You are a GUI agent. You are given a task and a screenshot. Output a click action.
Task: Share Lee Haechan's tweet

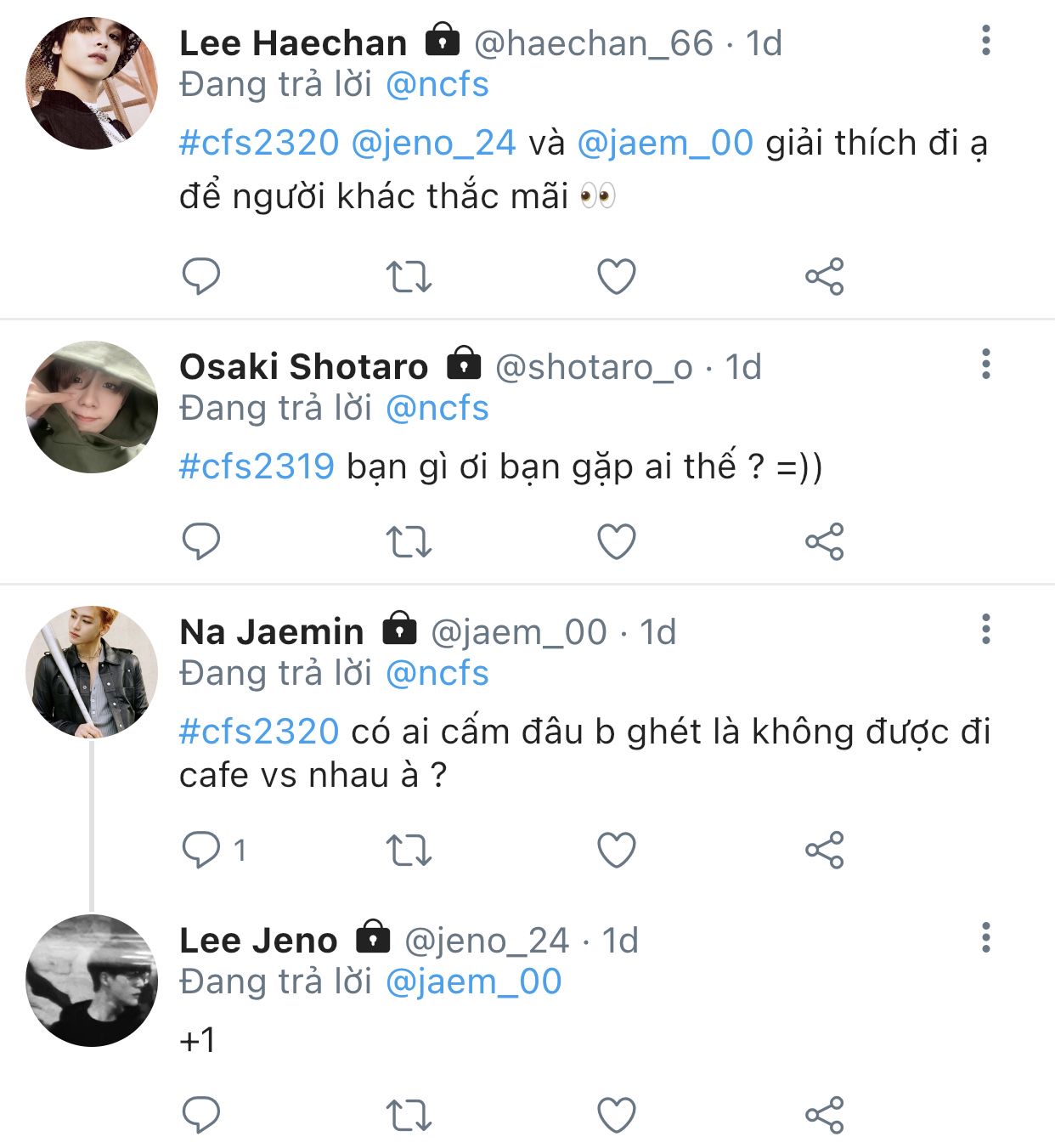[x=824, y=277]
